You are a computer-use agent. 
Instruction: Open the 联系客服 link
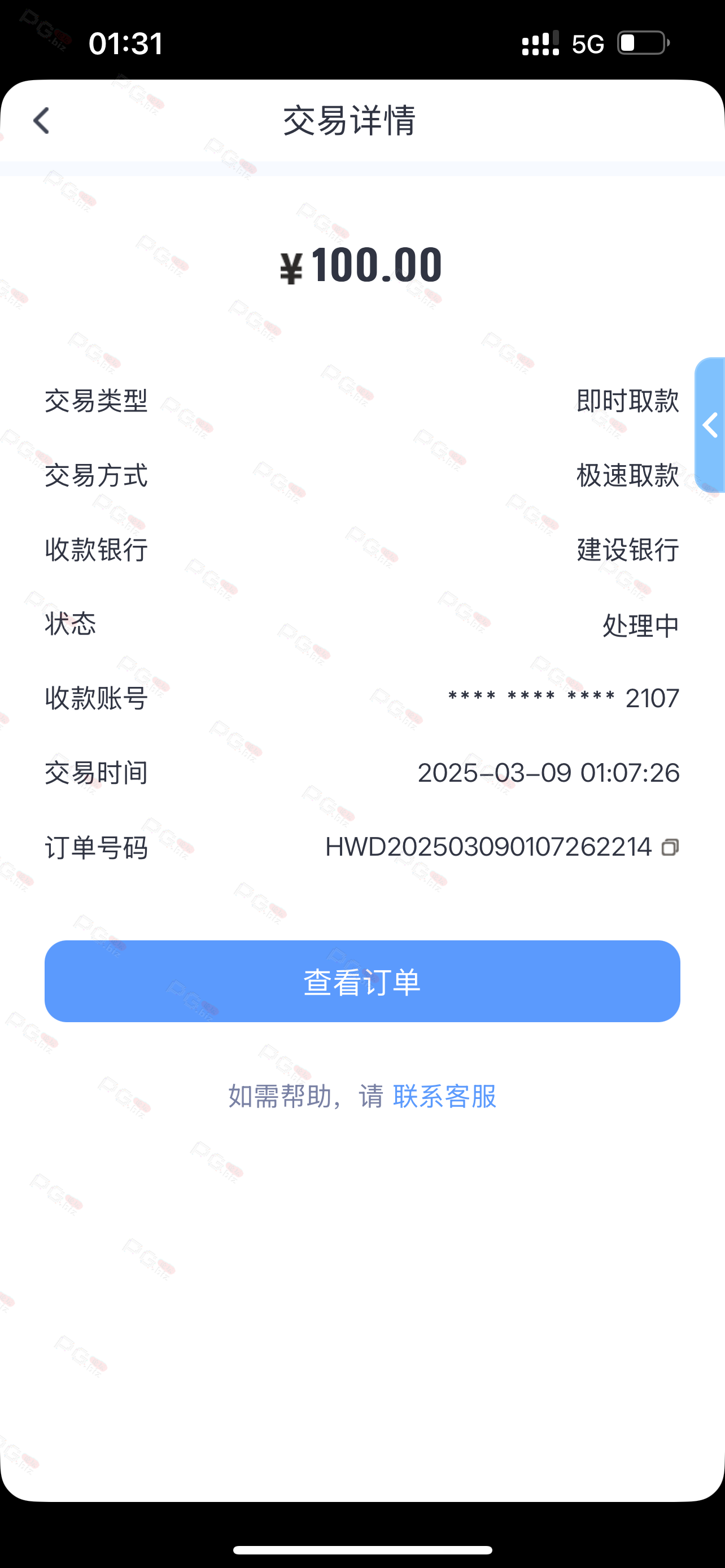click(x=445, y=1096)
